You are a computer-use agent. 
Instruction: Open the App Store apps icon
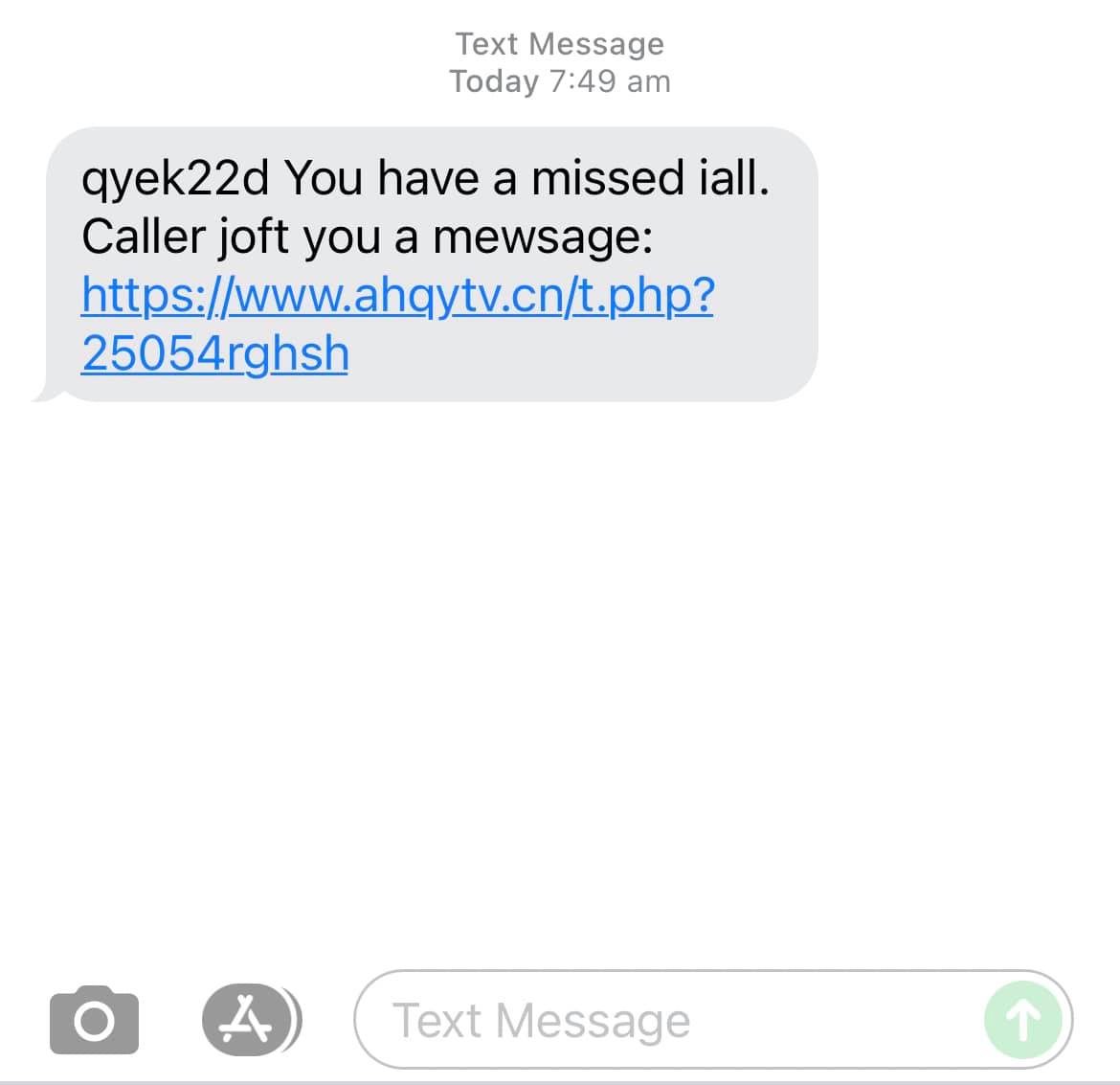247,1020
